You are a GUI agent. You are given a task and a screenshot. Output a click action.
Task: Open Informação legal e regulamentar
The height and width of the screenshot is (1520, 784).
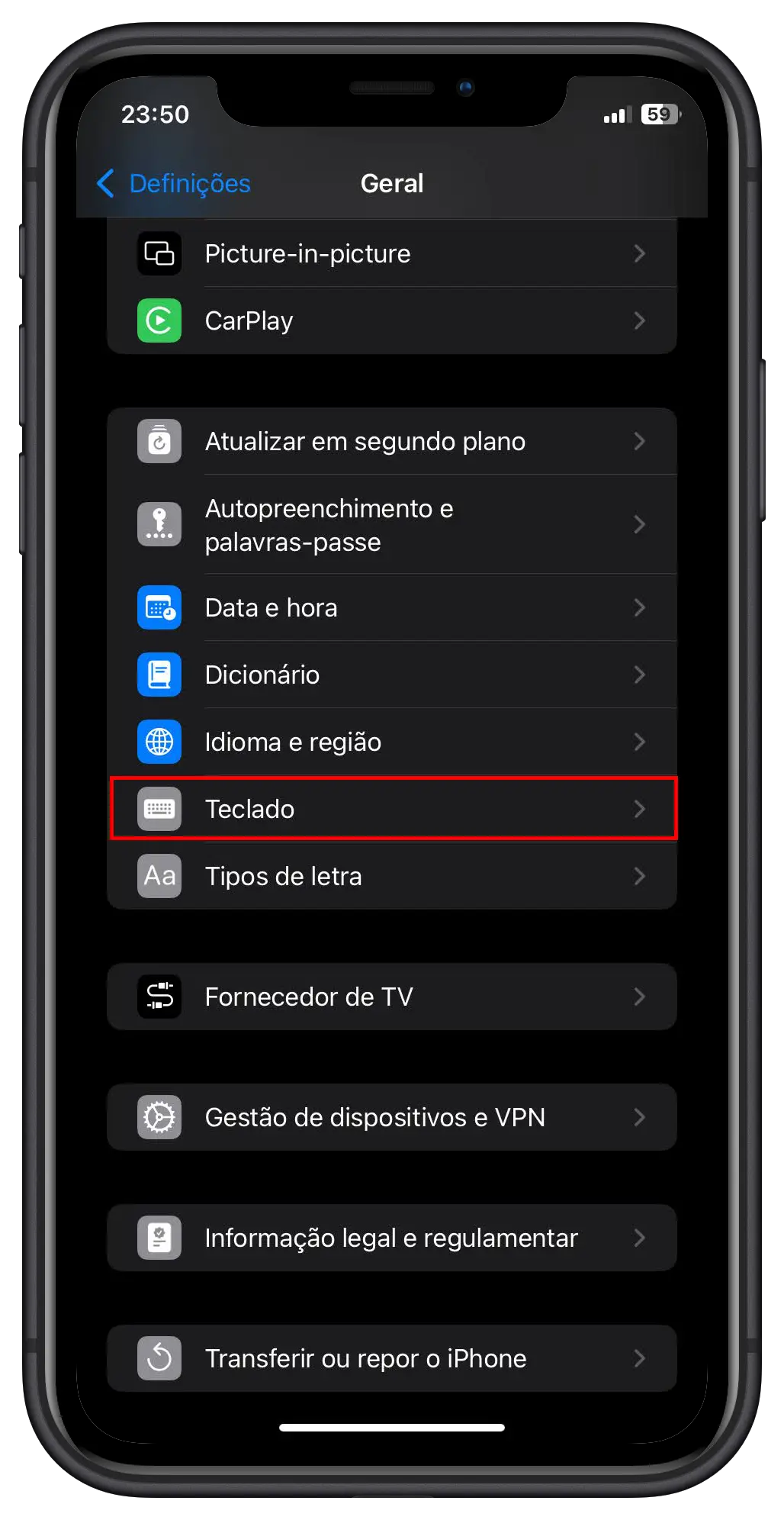391,1238
